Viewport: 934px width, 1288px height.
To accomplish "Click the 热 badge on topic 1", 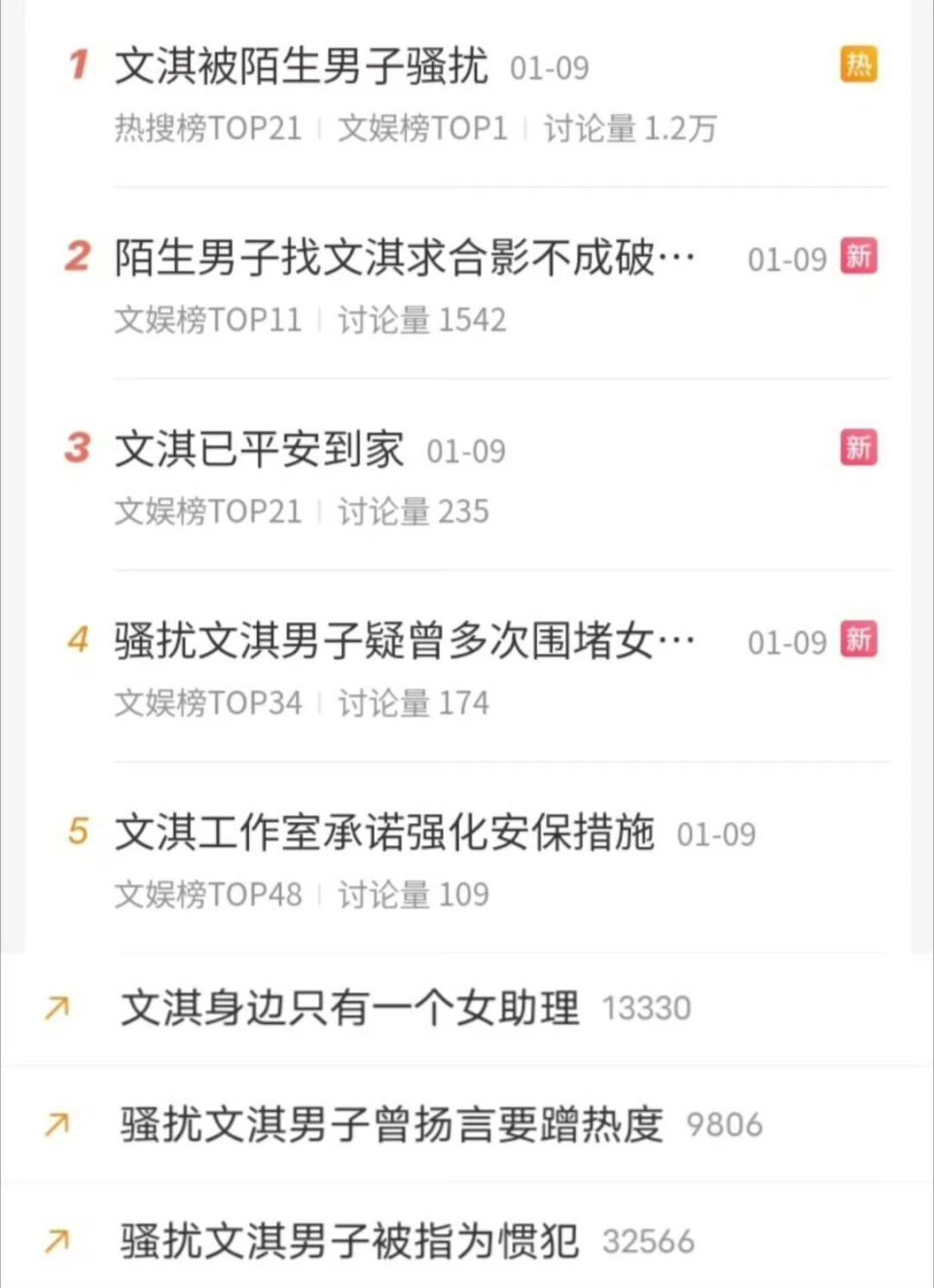I will [x=857, y=66].
